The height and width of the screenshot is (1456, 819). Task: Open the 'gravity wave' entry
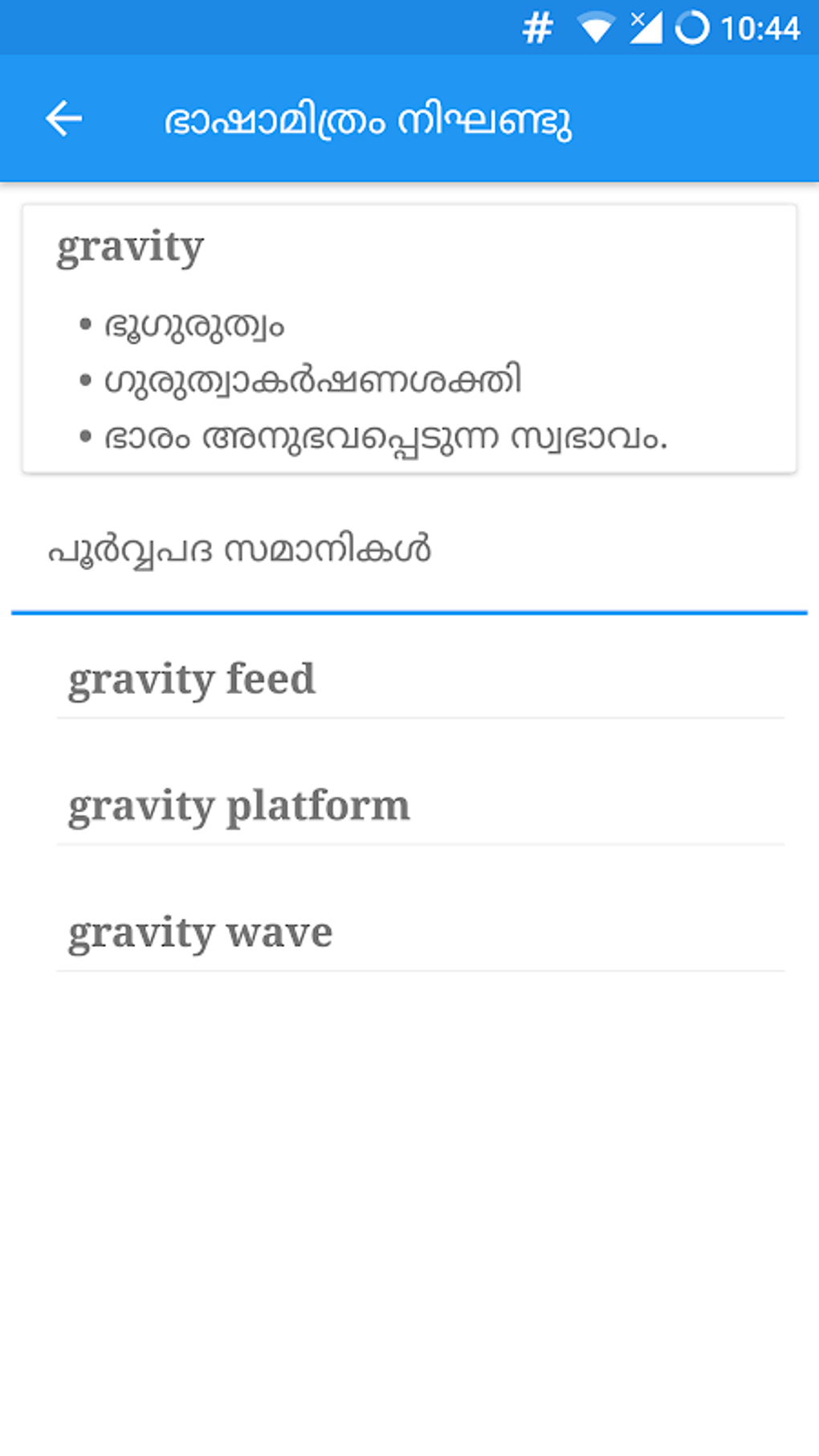point(200,932)
